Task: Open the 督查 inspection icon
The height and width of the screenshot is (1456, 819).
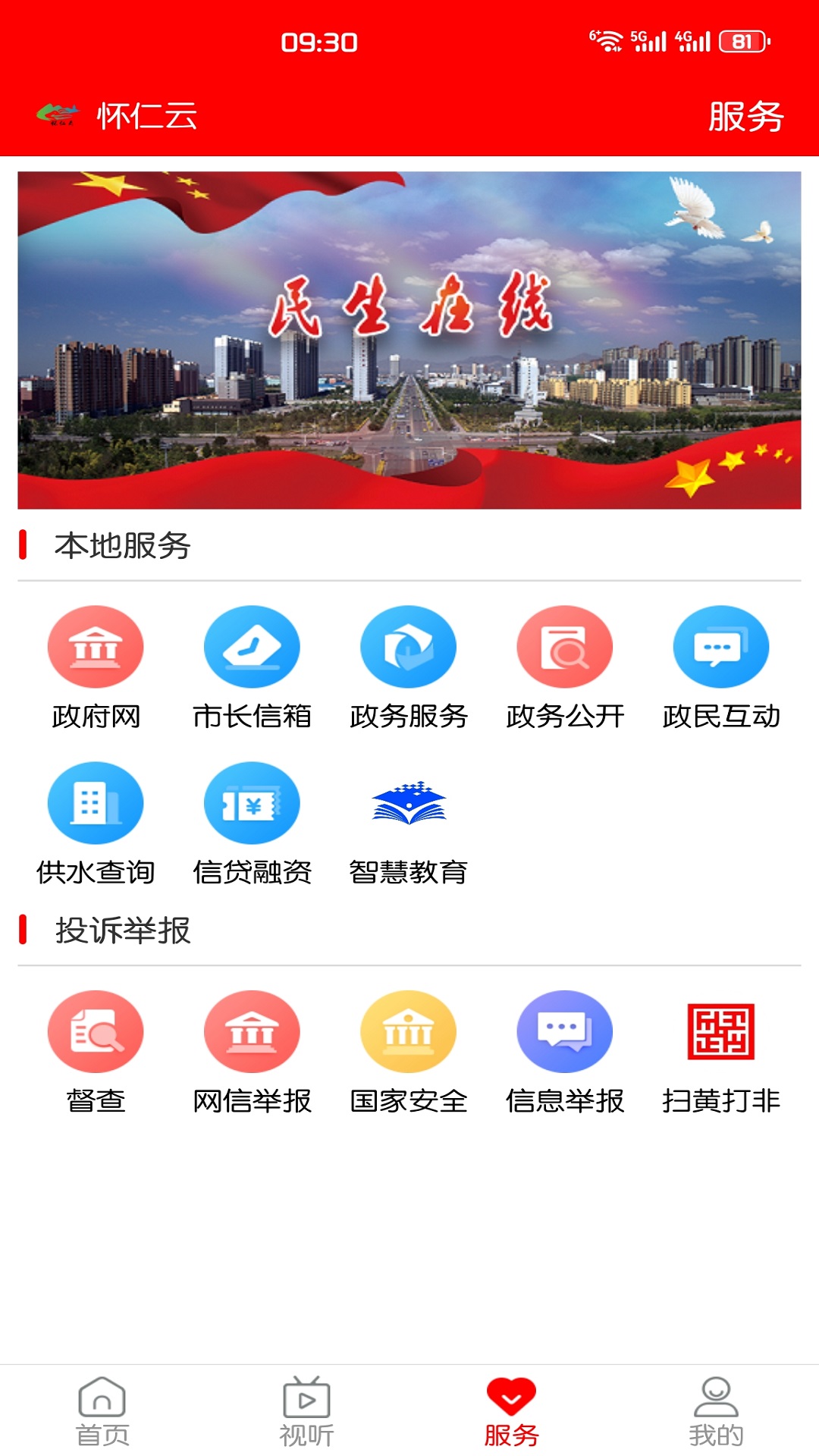Action: click(96, 1031)
